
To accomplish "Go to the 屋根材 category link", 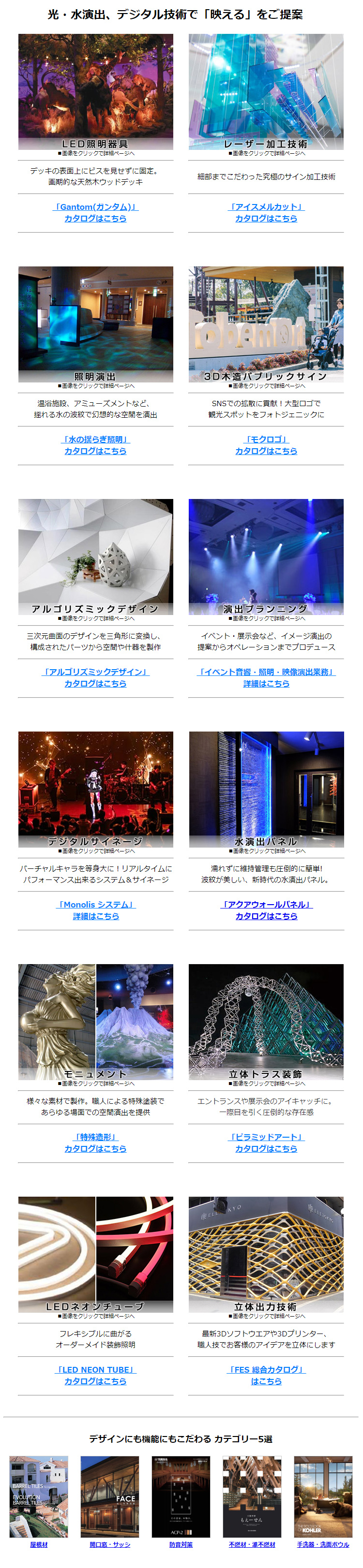I will [x=39, y=1544].
